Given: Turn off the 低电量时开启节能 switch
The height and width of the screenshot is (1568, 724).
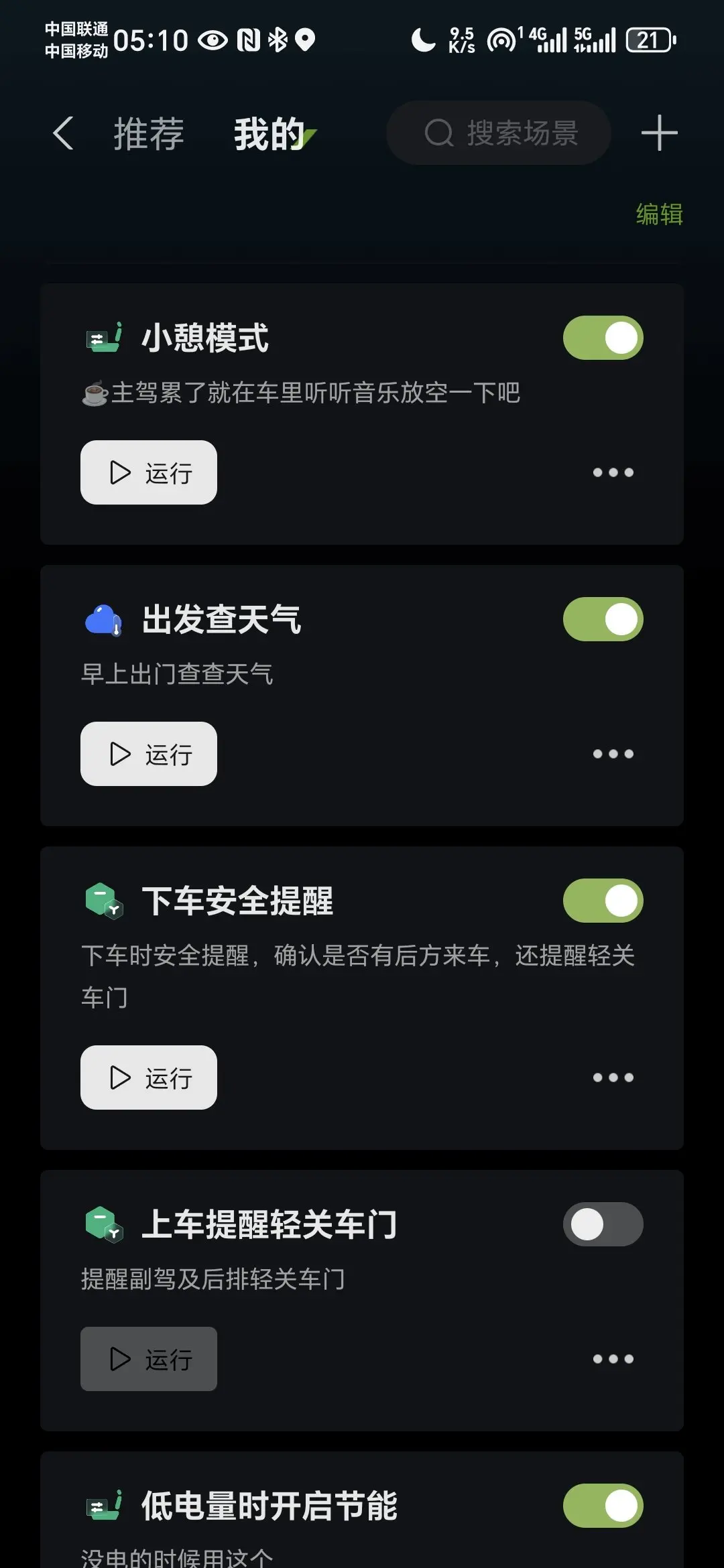Looking at the screenshot, I should [603, 1506].
